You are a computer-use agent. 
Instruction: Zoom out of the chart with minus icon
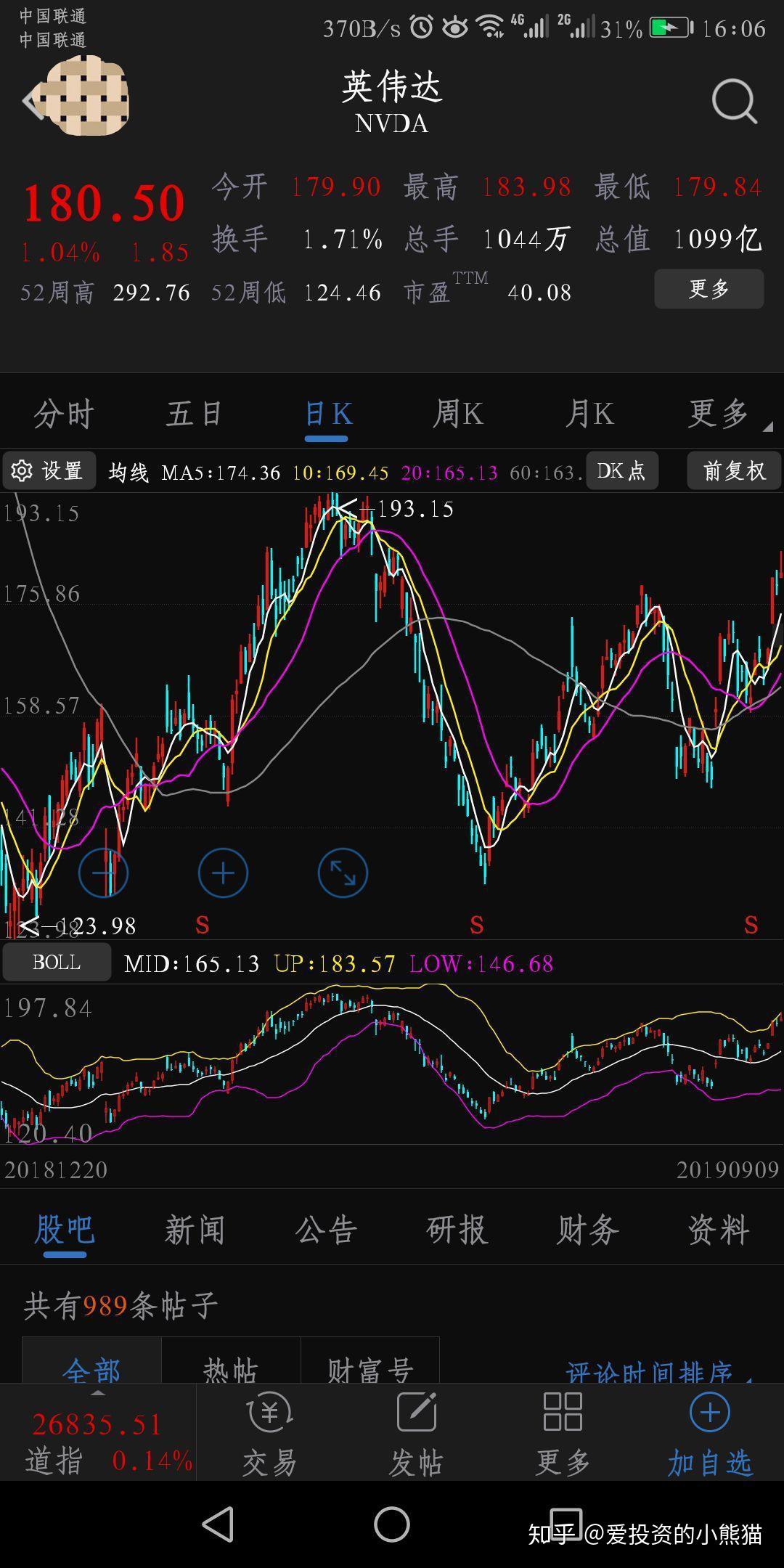(x=103, y=873)
